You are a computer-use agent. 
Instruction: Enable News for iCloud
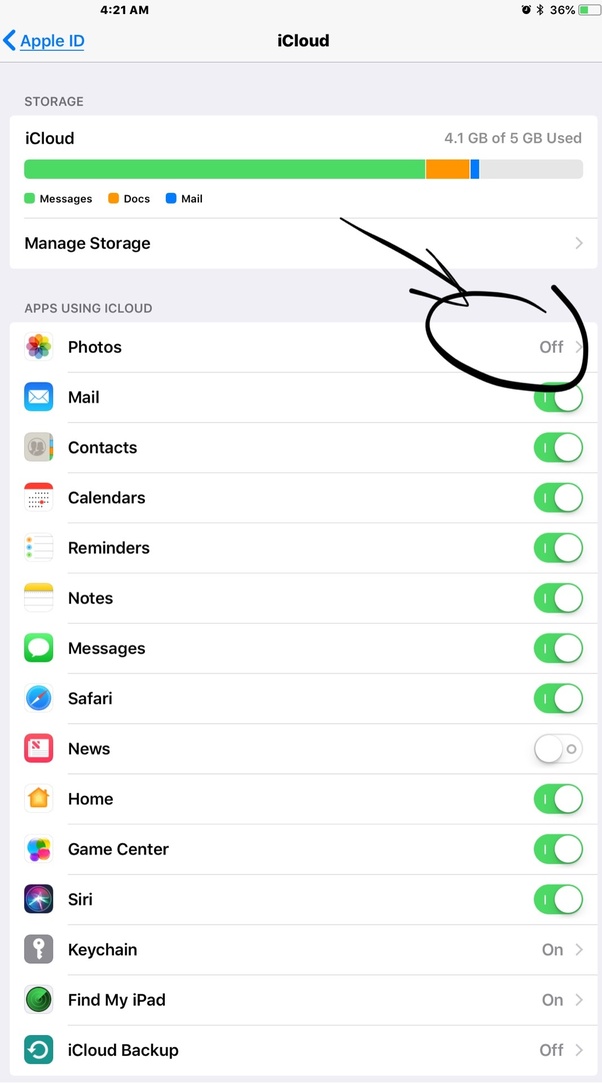(557, 749)
